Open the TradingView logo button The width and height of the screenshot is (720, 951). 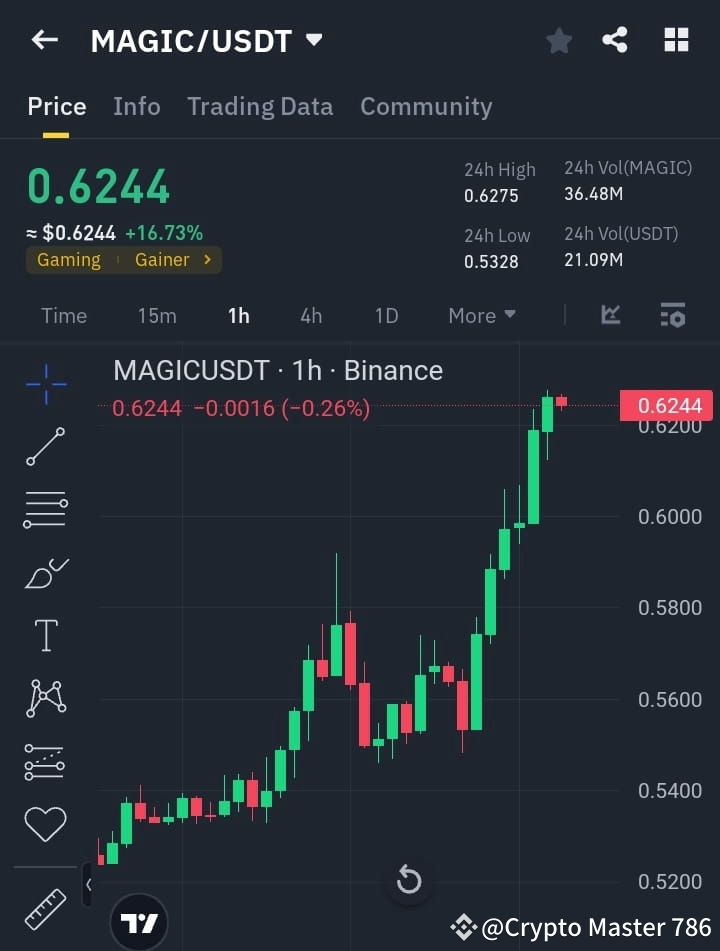click(139, 920)
